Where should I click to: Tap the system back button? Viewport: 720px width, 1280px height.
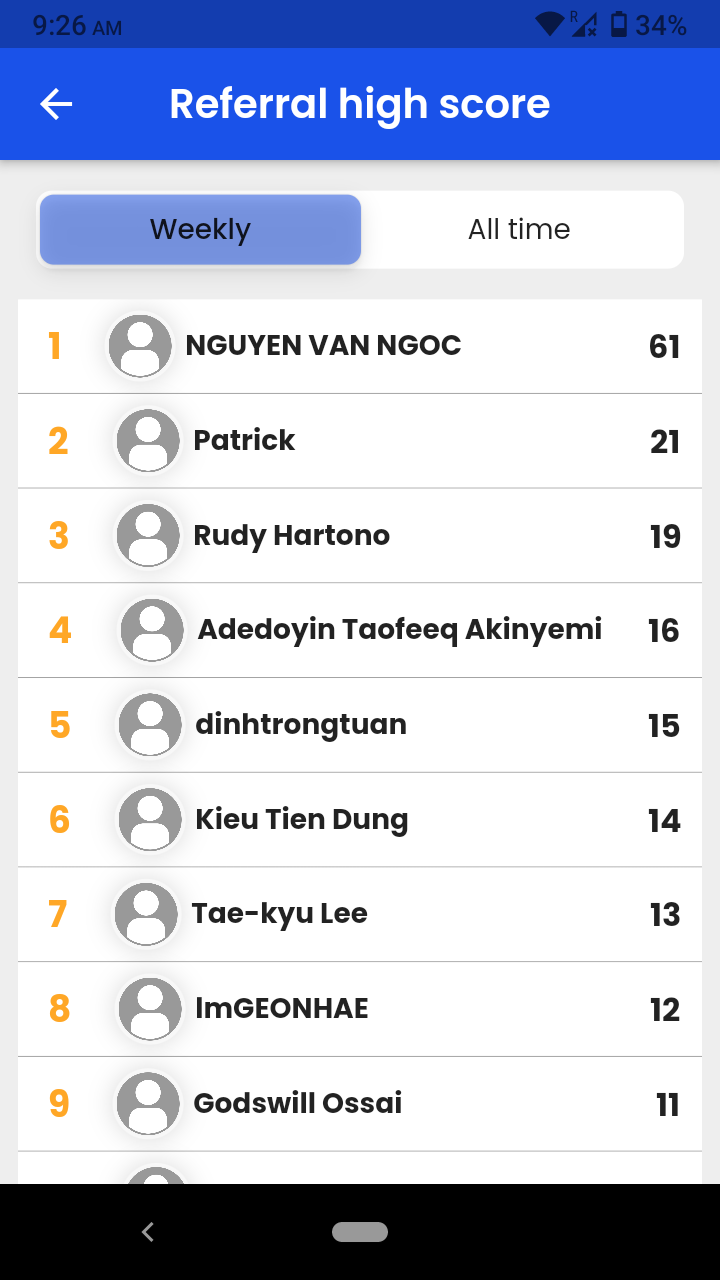[x=148, y=1232]
